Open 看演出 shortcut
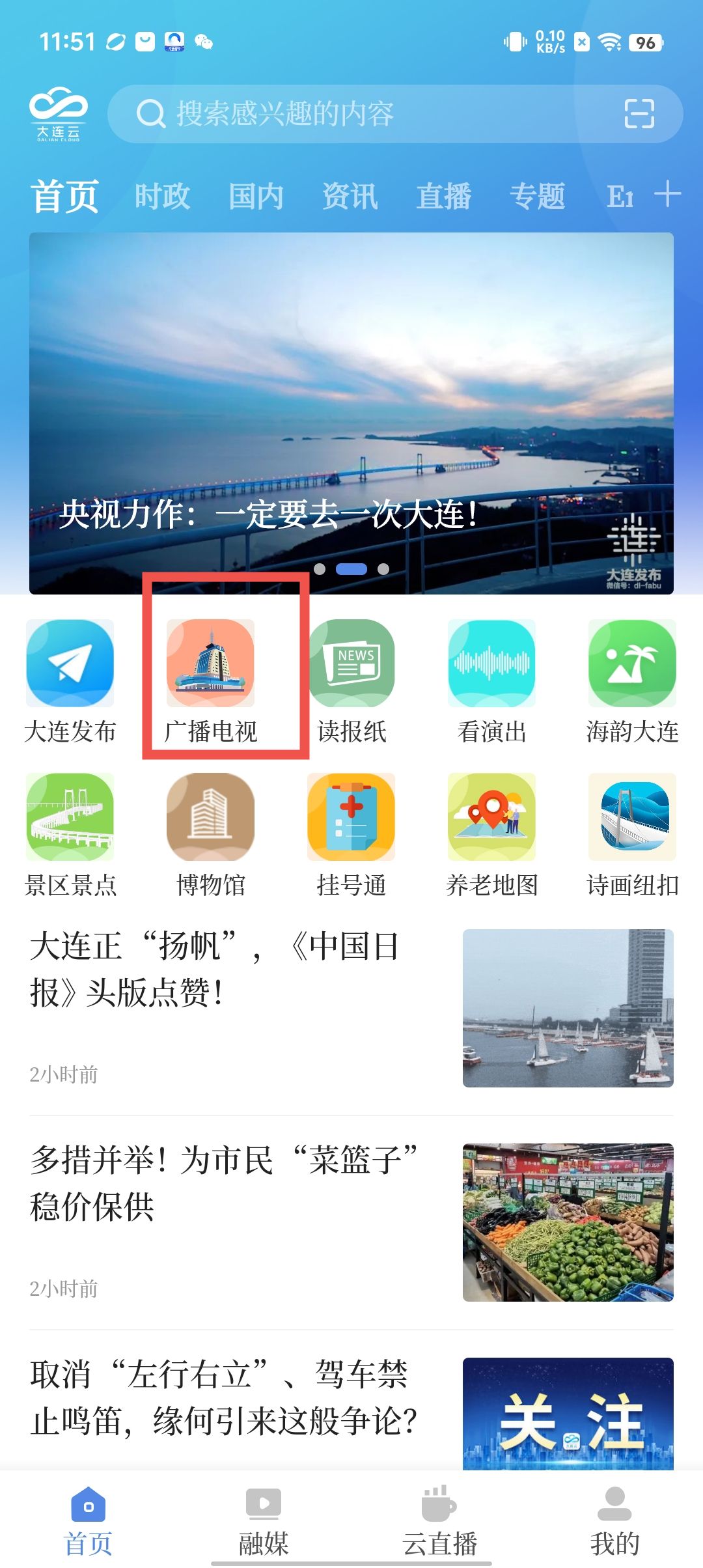Screen dimensions: 703x1568 coord(492,681)
